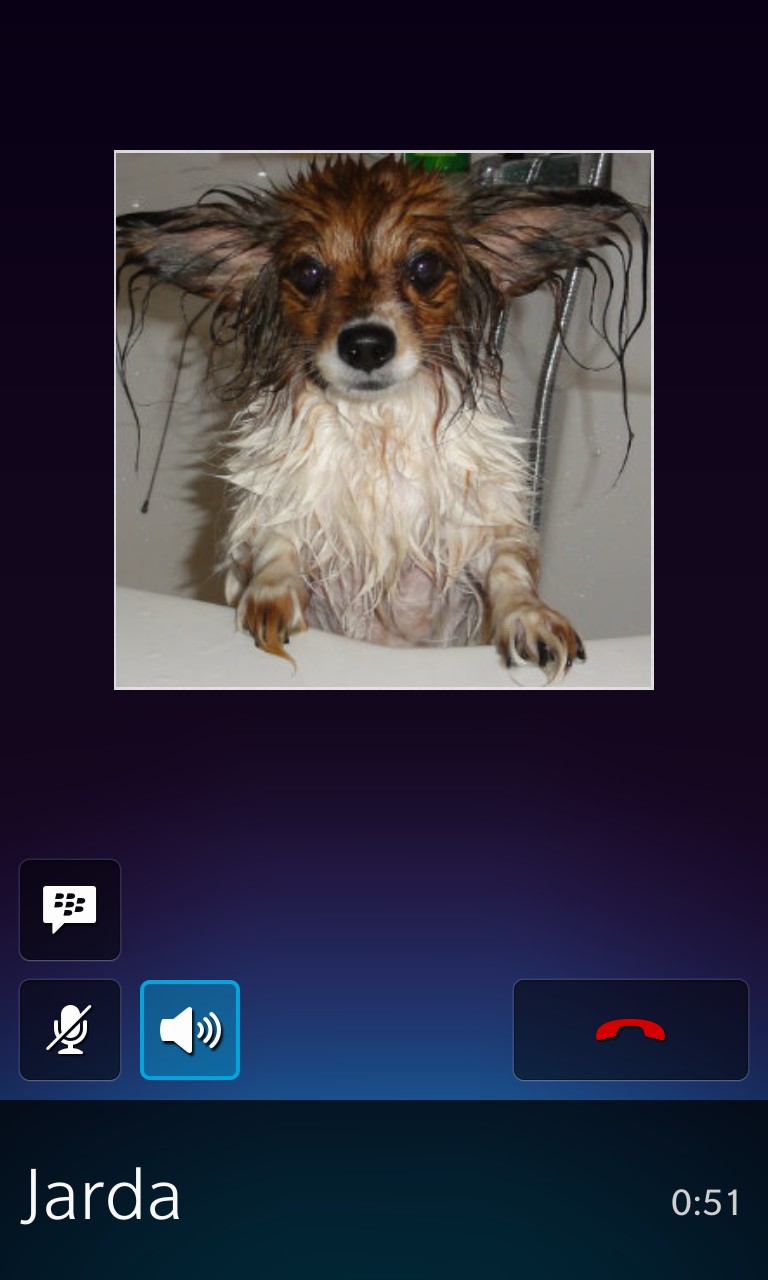Turn off the speakerphone
The height and width of the screenshot is (1280, 768).
[190, 1030]
